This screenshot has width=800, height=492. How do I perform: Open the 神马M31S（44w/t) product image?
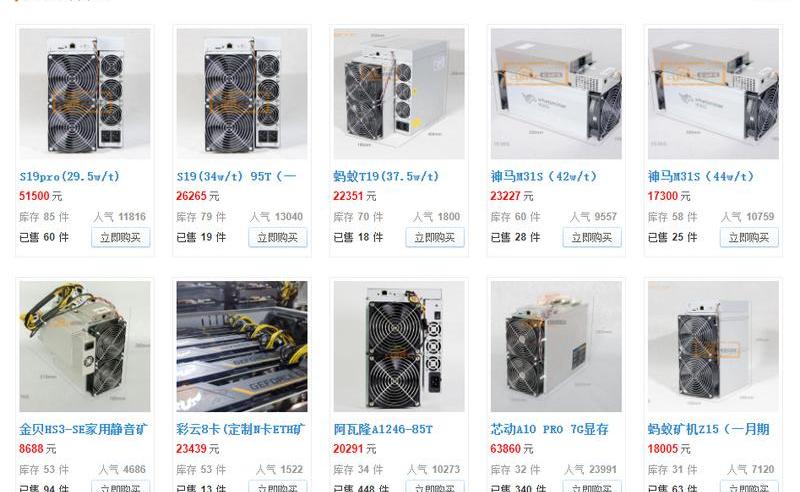[x=713, y=93]
